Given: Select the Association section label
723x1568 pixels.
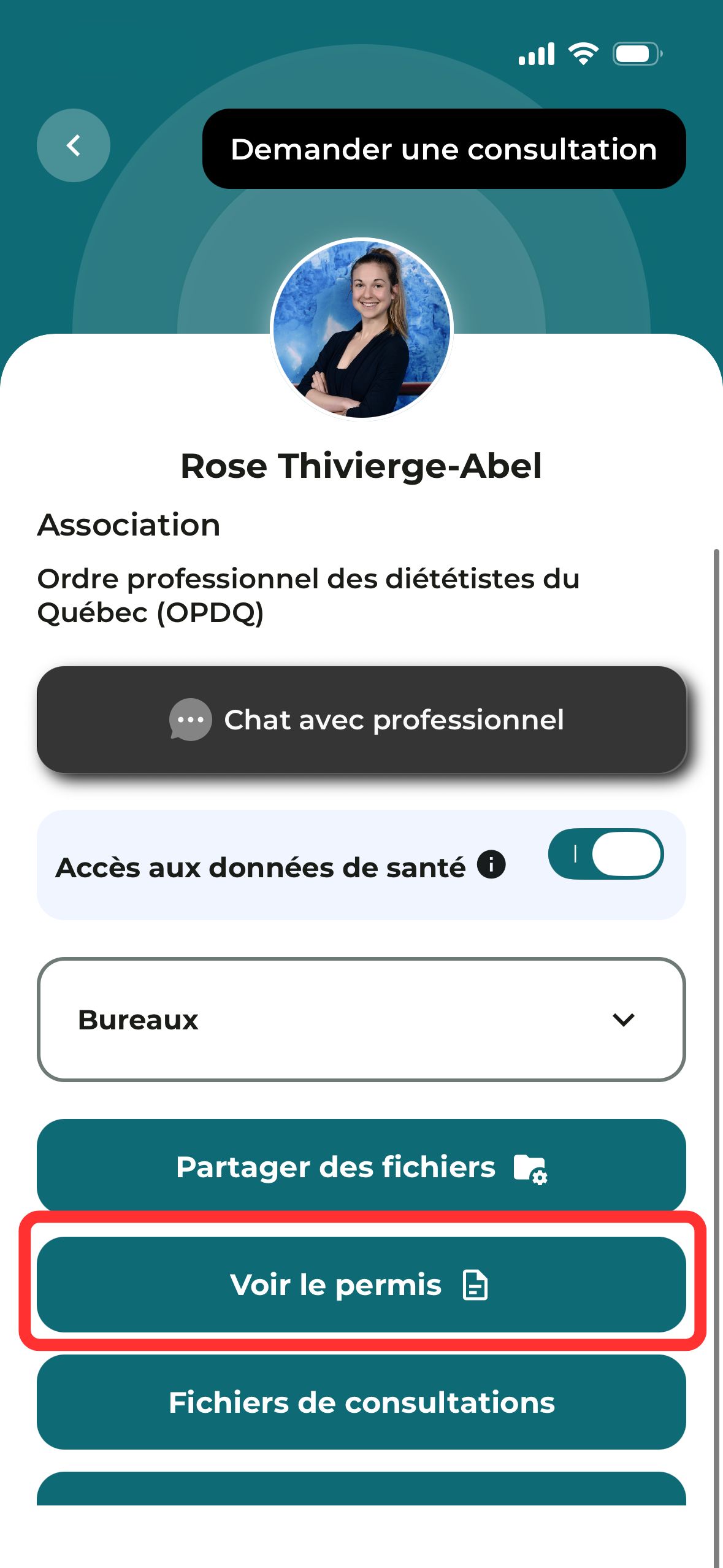Looking at the screenshot, I should pyautogui.click(x=129, y=525).
